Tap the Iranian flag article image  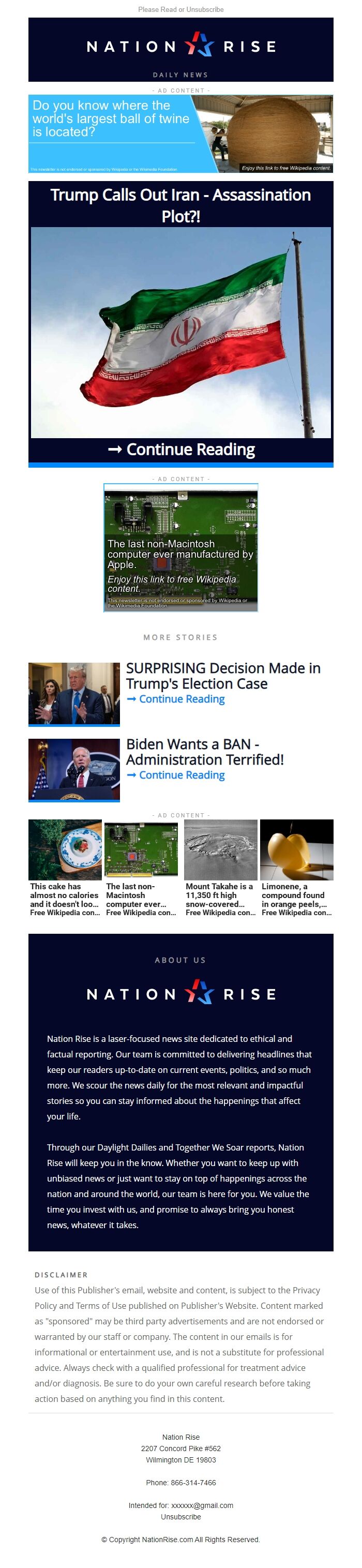(180, 332)
